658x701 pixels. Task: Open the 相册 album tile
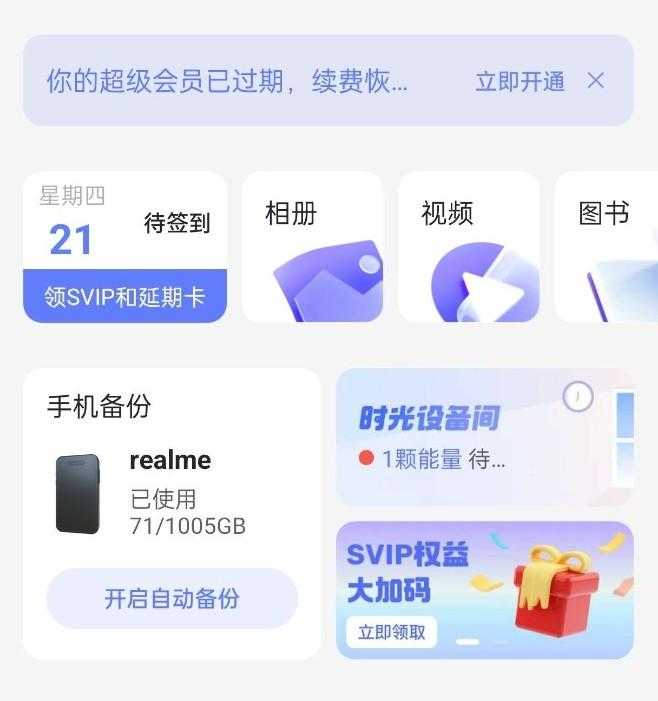coord(312,247)
